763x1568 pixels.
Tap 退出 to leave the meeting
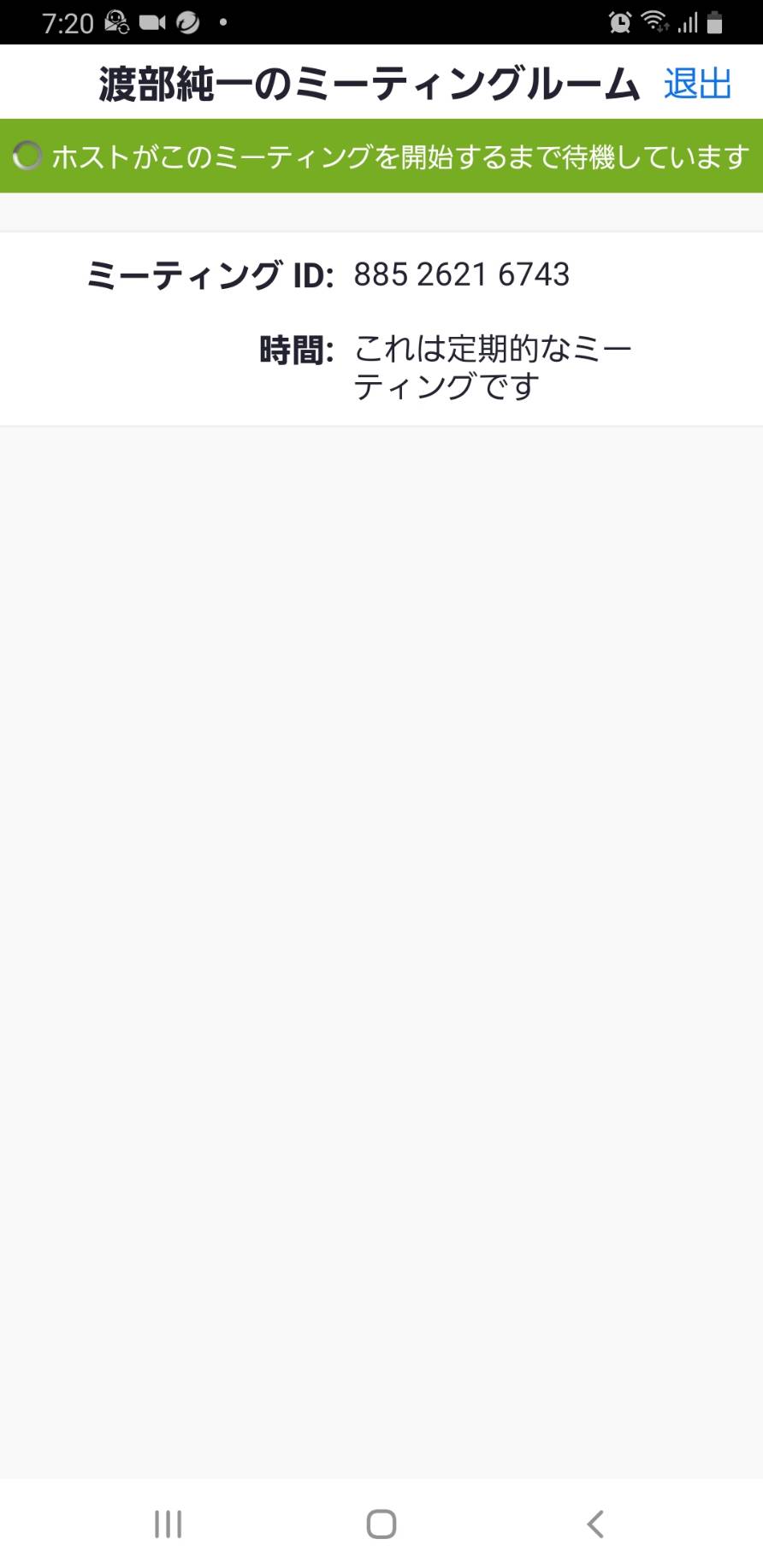click(698, 84)
